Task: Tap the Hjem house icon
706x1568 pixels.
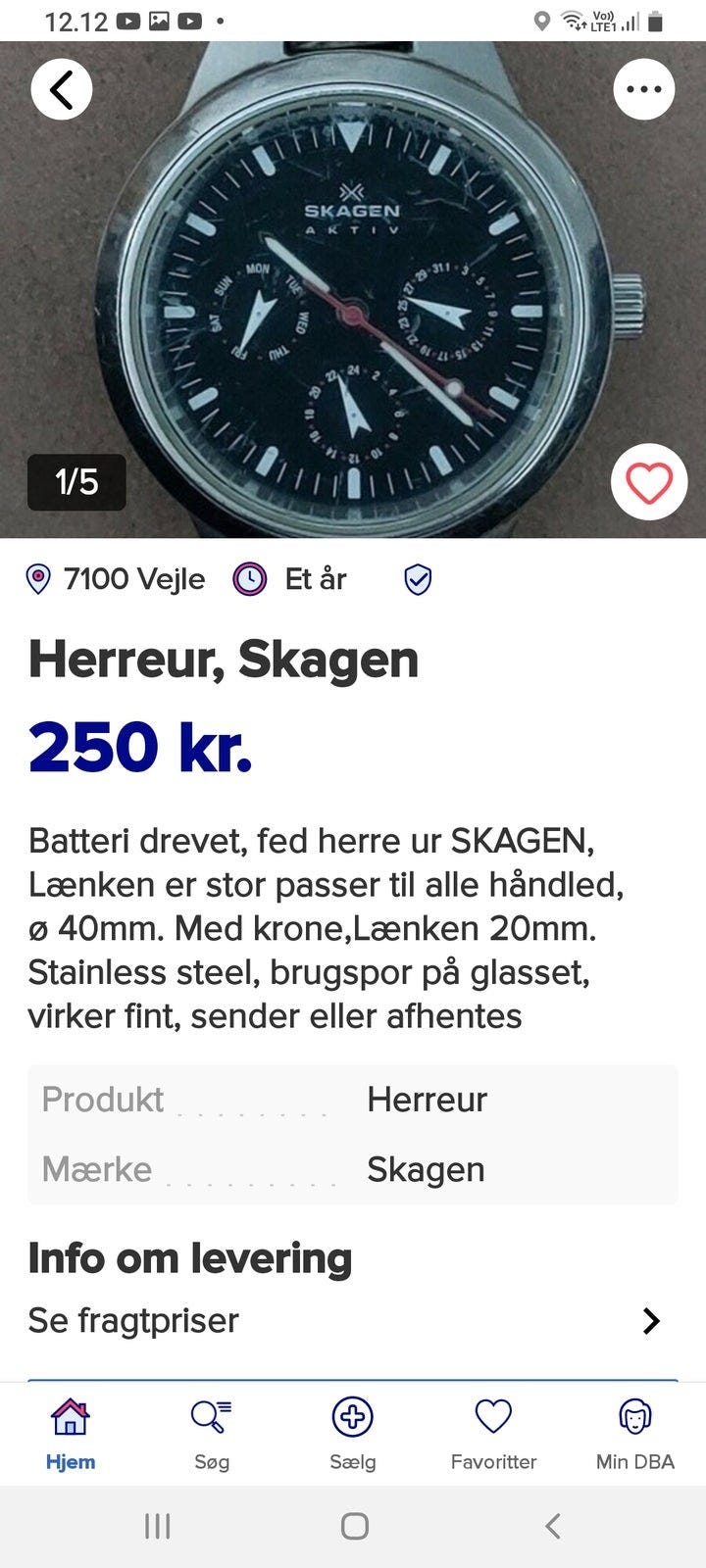Action: [70, 1415]
